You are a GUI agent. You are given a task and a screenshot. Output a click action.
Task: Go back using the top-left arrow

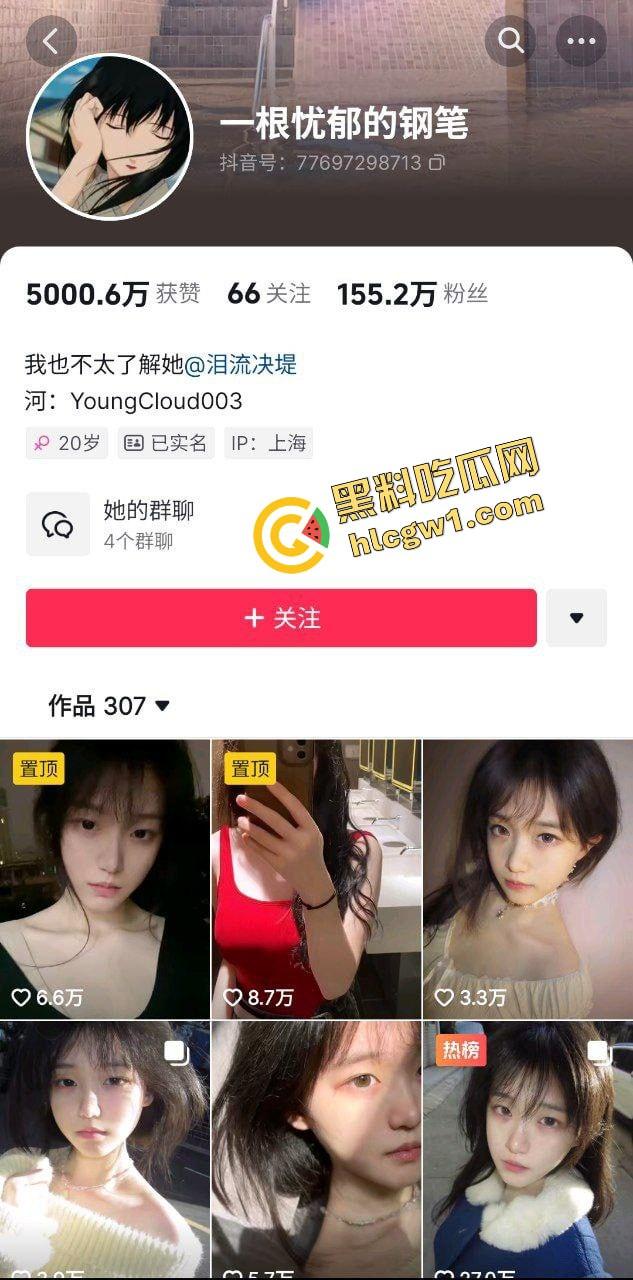pyautogui.click(x=51, y=42)
